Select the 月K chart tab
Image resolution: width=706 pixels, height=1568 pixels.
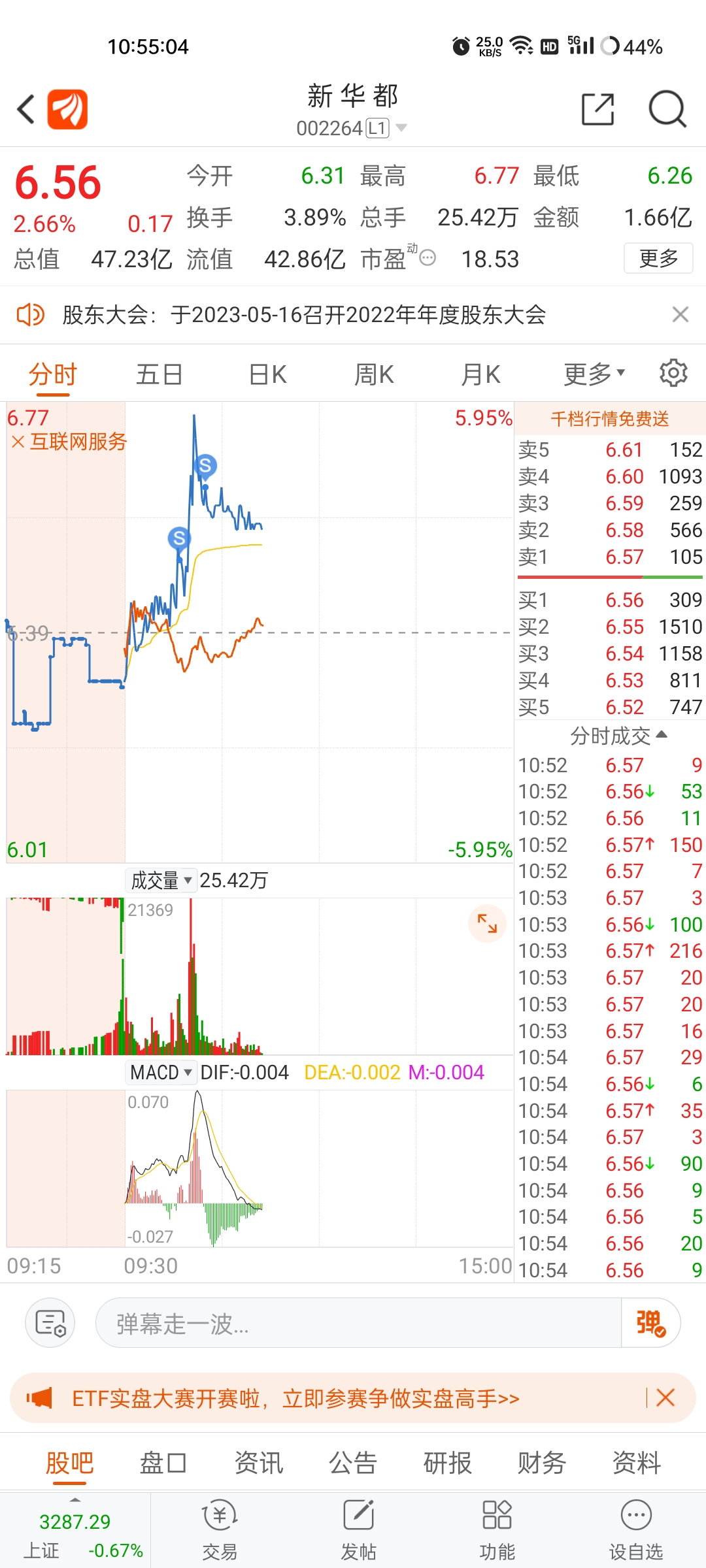480,374
